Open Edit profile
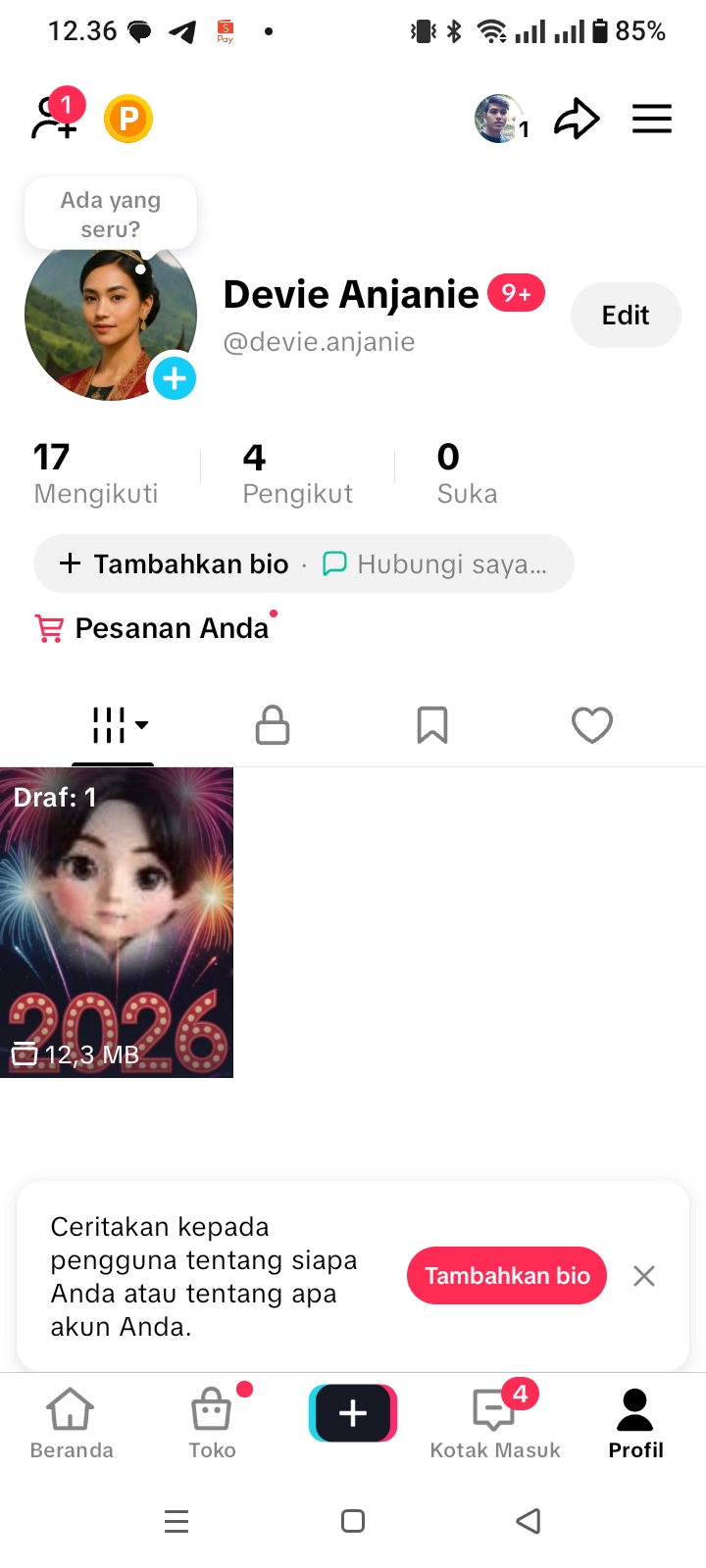 pyautogui.click(x=626, y=316)
